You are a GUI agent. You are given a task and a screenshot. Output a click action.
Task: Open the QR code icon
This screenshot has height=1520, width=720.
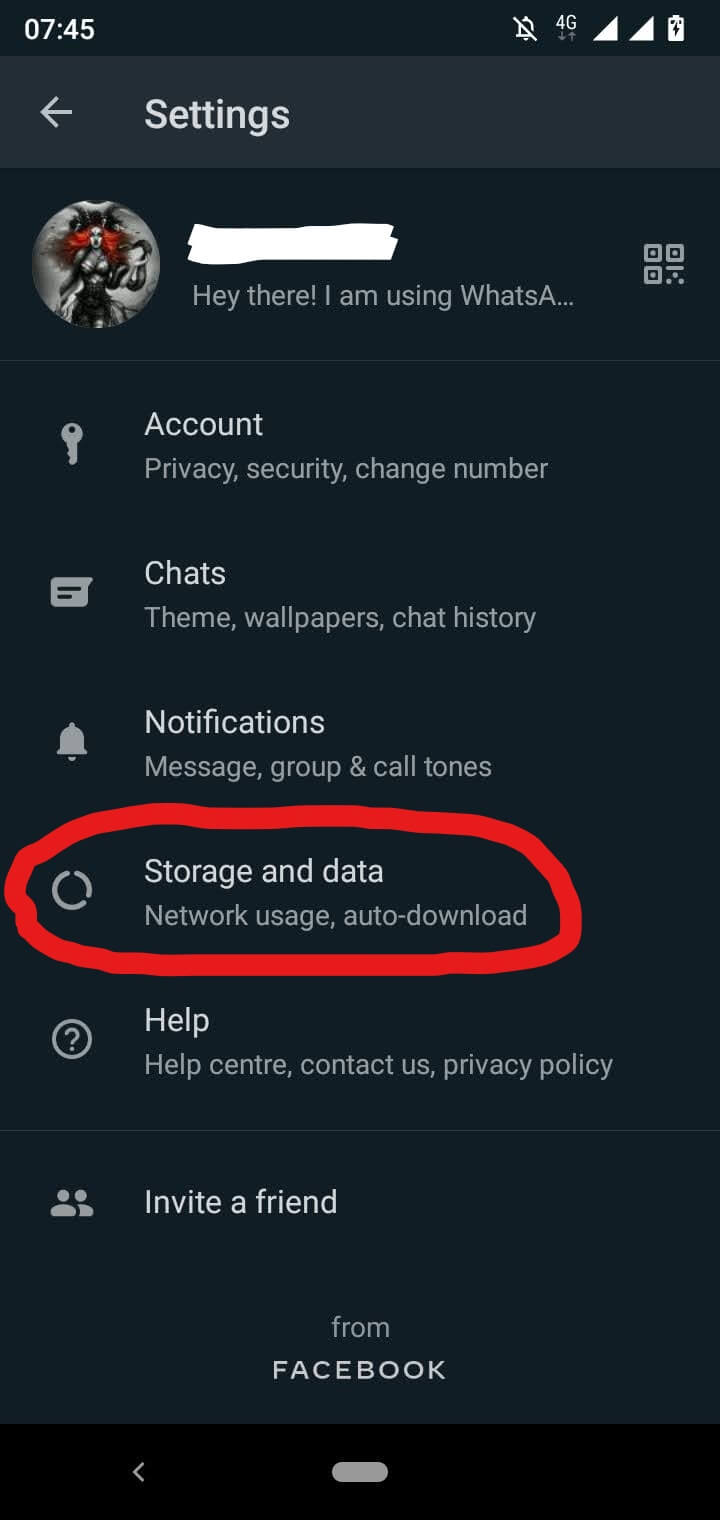(664, 264)
